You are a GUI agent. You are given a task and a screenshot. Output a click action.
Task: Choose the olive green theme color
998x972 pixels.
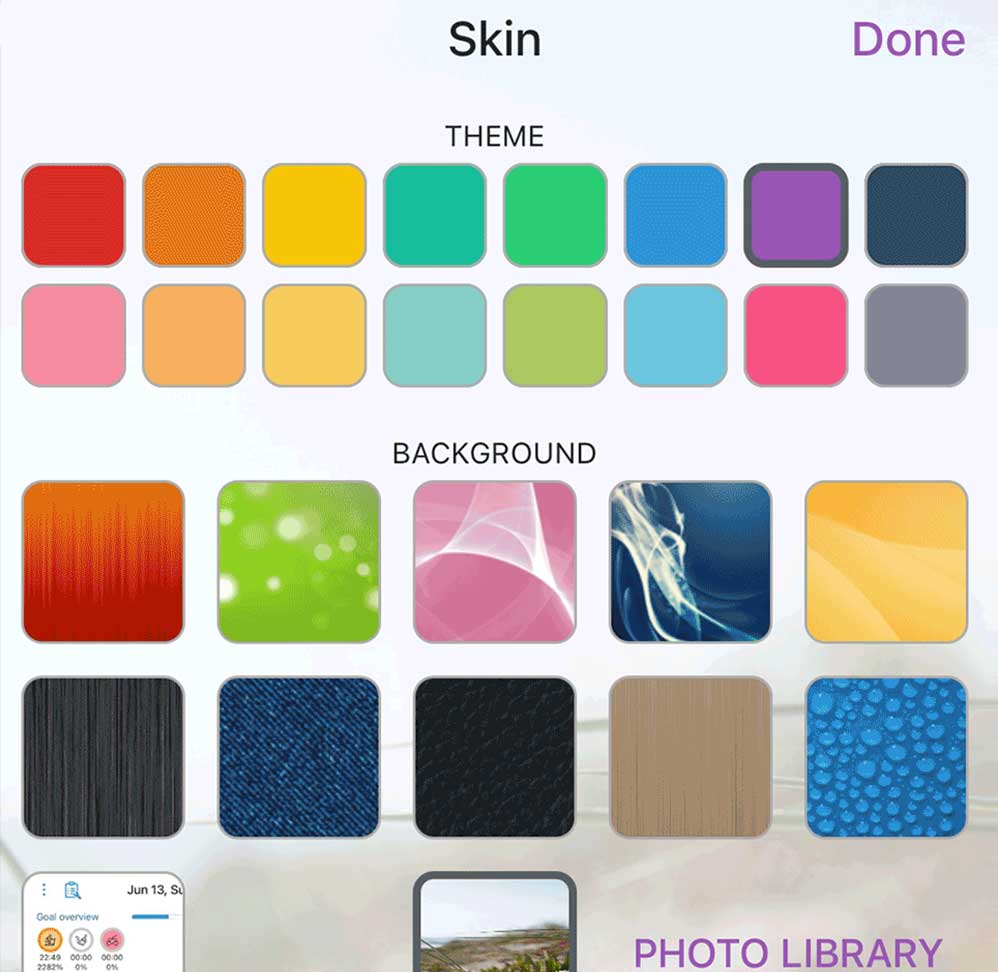[555, 335]
